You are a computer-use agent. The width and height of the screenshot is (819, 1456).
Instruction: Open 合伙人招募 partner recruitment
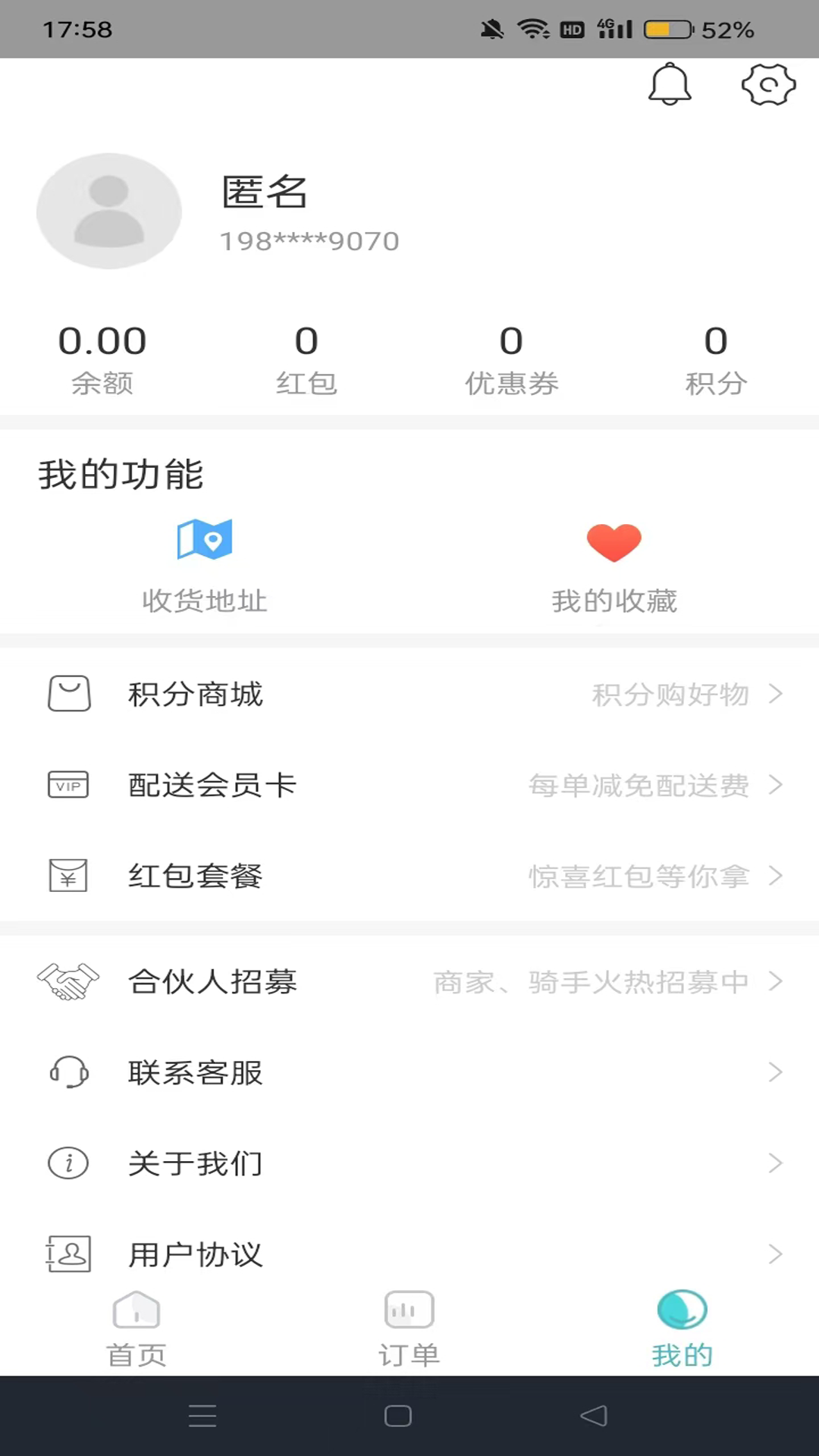pos(409,981)
